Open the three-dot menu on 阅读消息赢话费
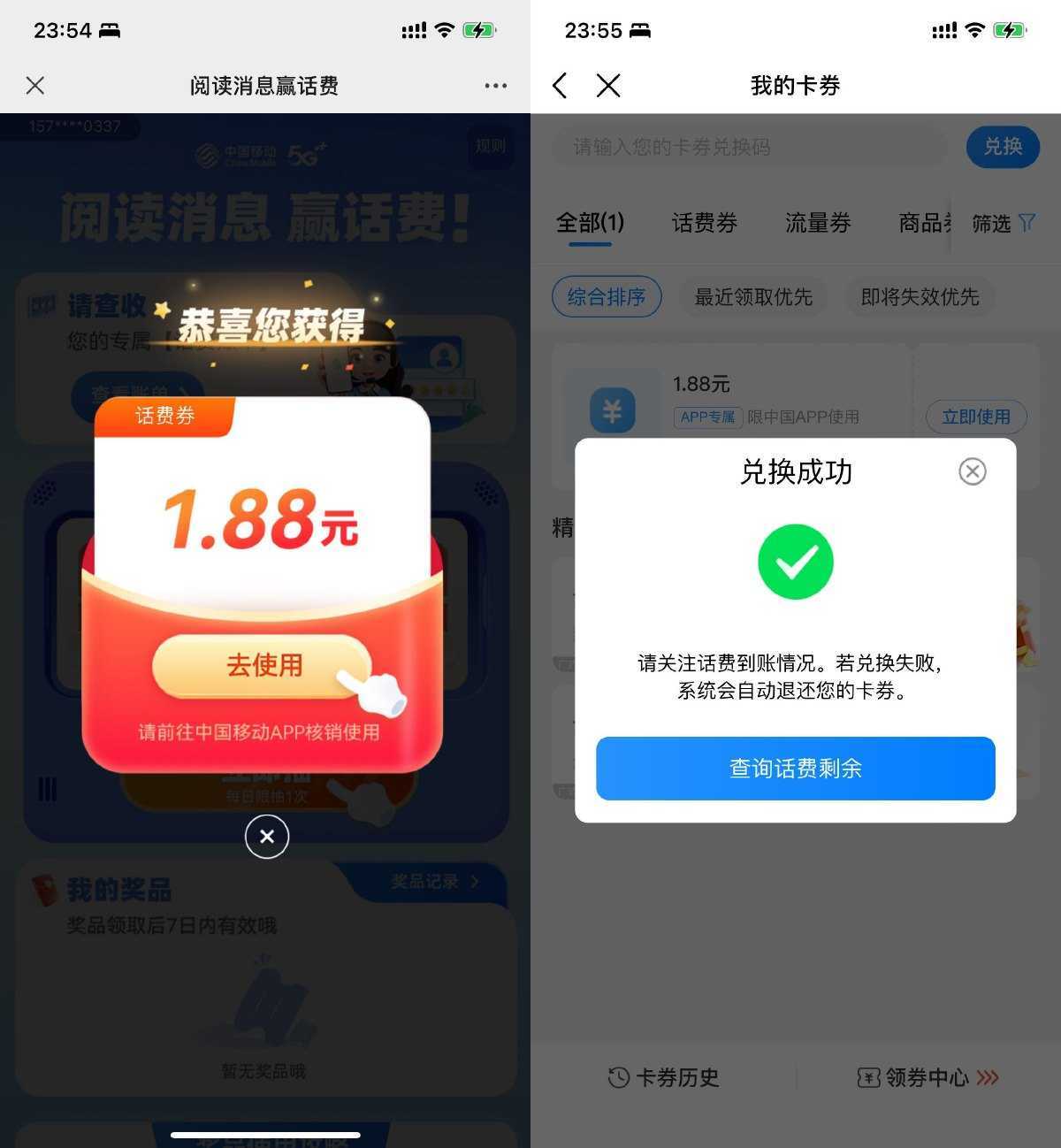 (x=495, y=86)
